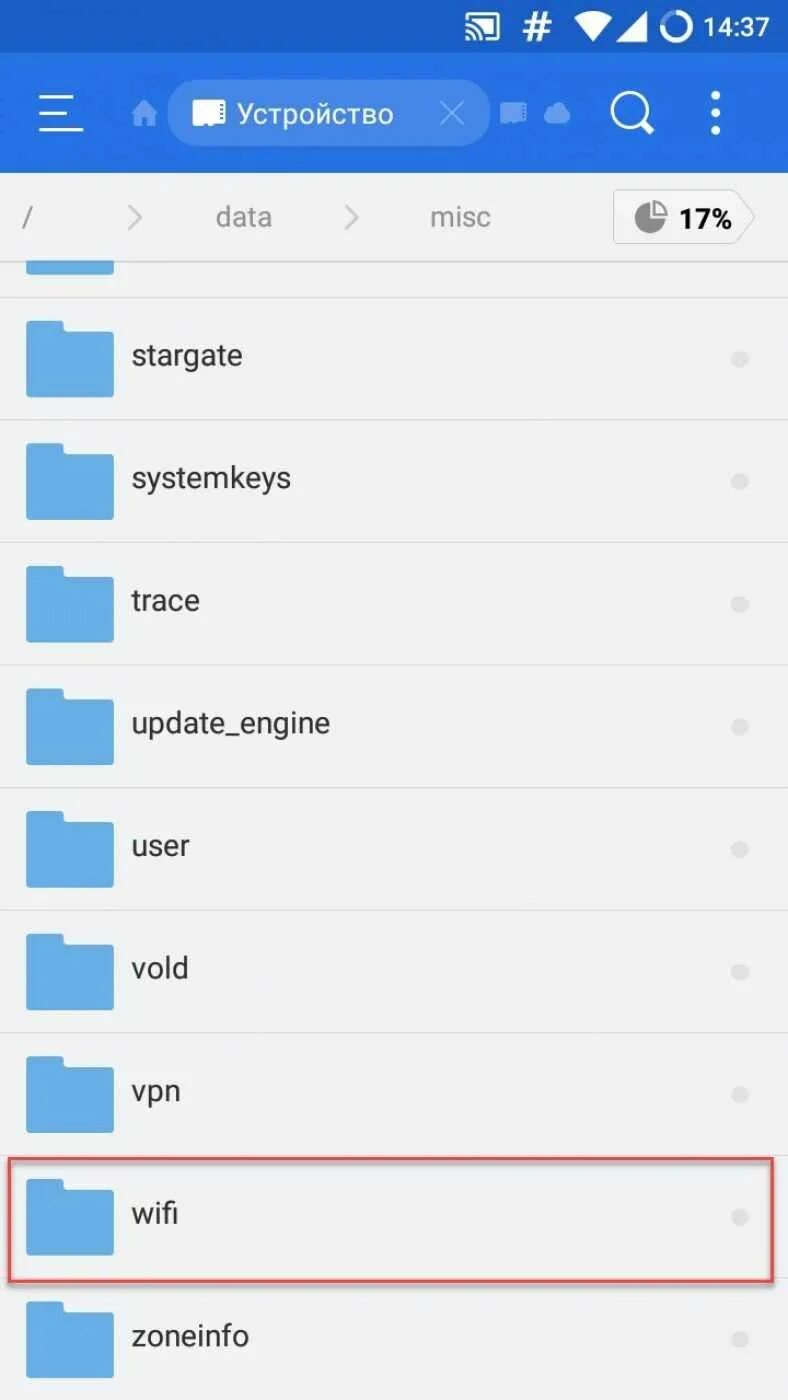Jump to the data folder in path

[244, 217]
